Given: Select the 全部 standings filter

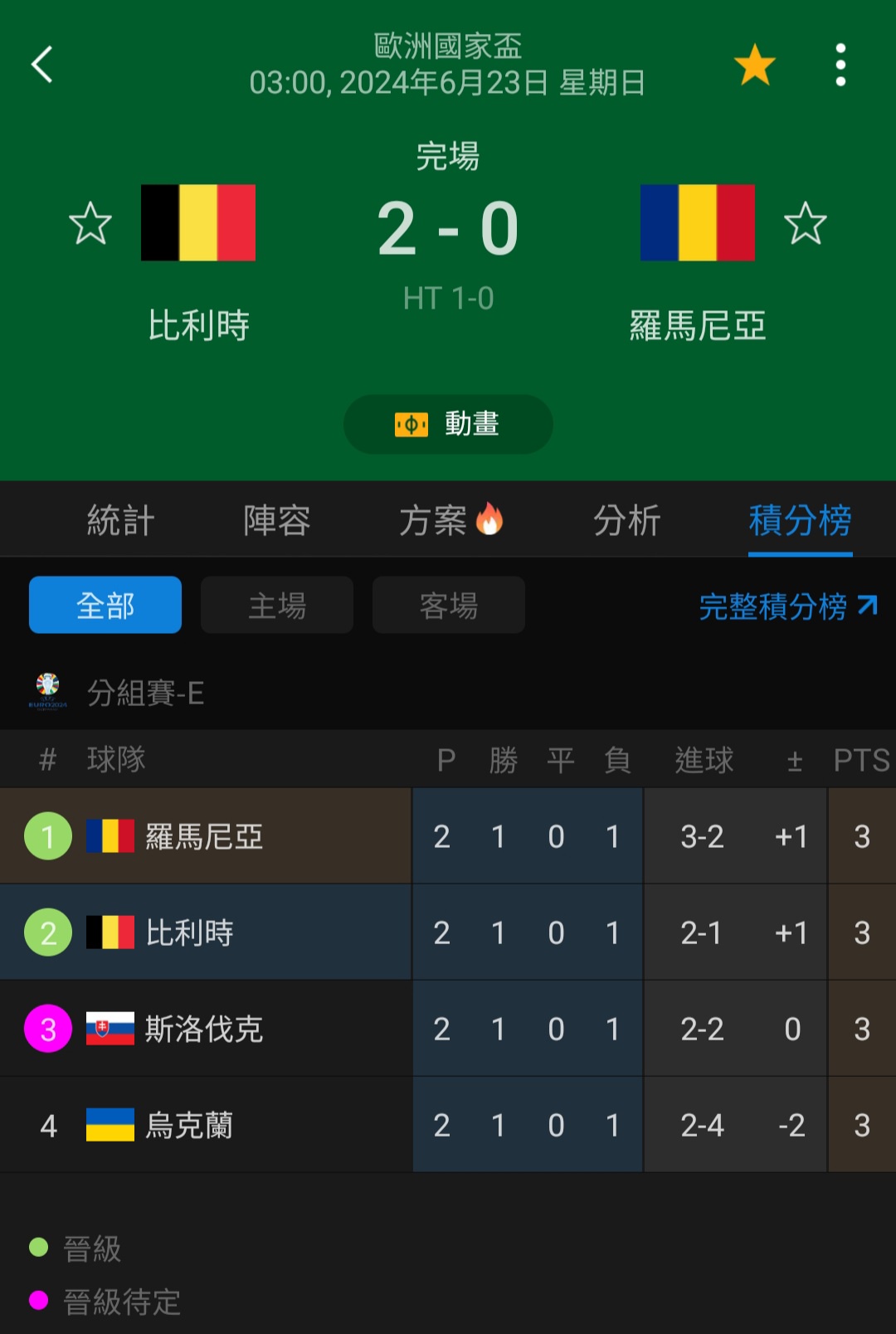Looking at the screenshot, I should click(x=105, y=605).
